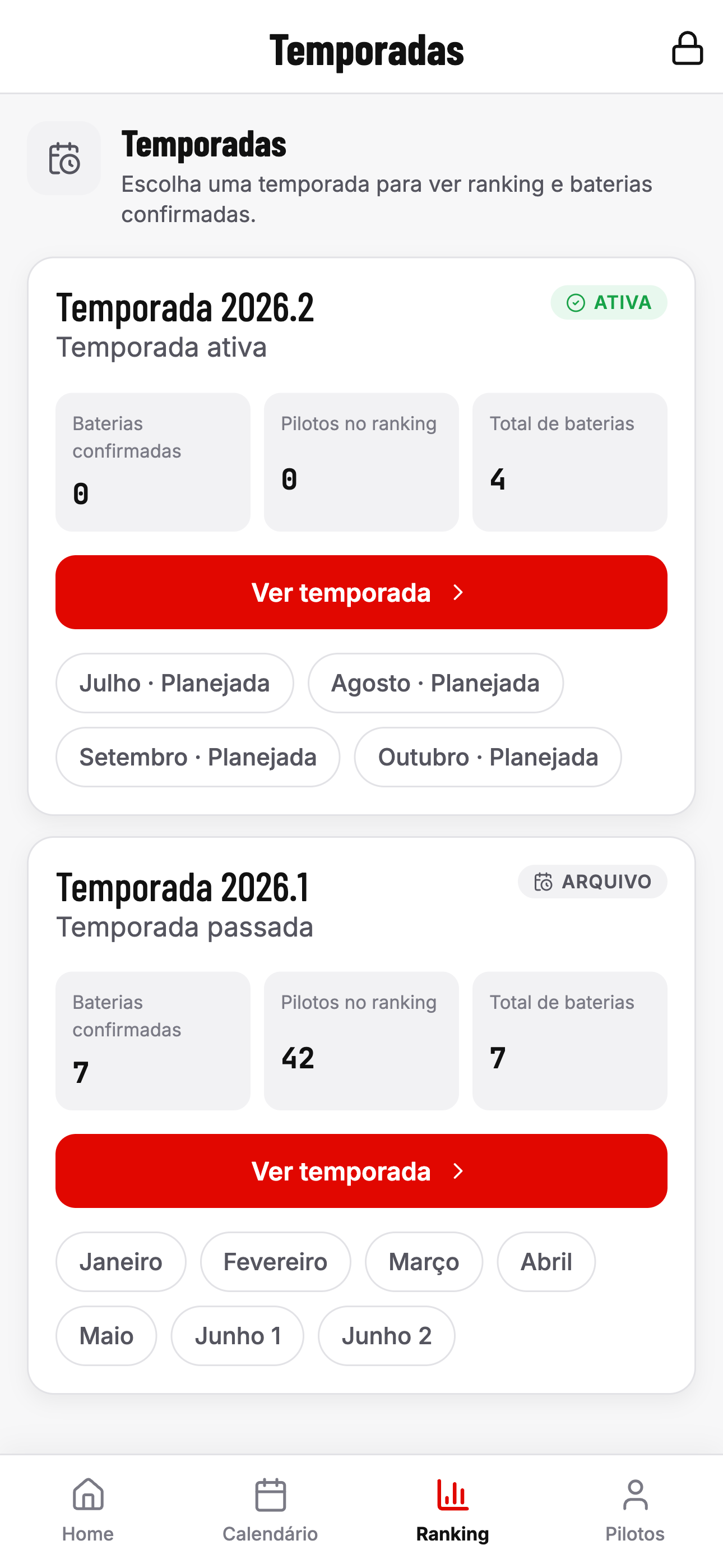Select the Março chip

point(424,1262)
